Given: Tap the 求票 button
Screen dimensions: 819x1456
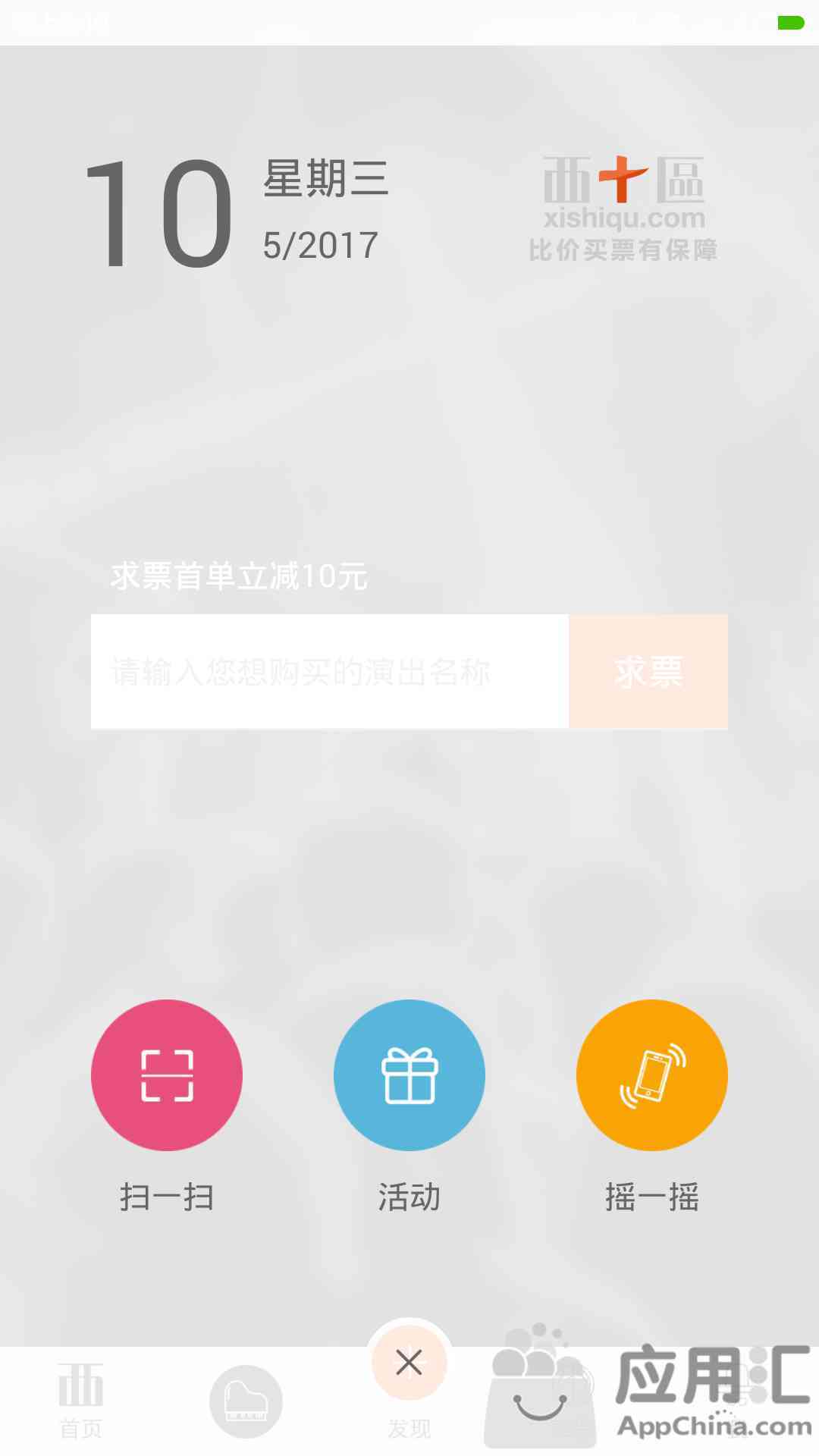Looking at the screenshot, I should click(x=648, y=672).
